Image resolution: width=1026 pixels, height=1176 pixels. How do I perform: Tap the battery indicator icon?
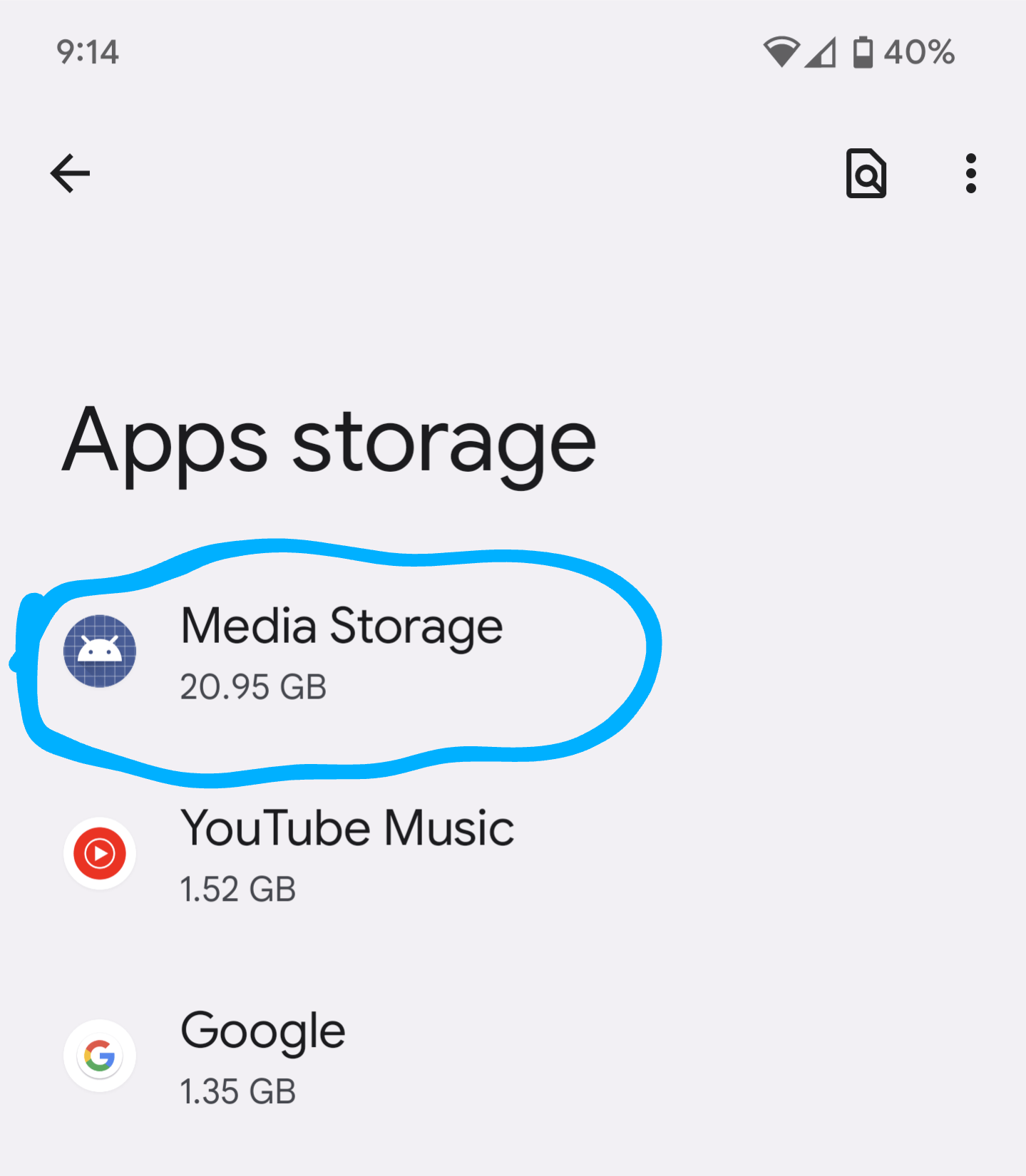pyautogui.click(x=863, y=53)
